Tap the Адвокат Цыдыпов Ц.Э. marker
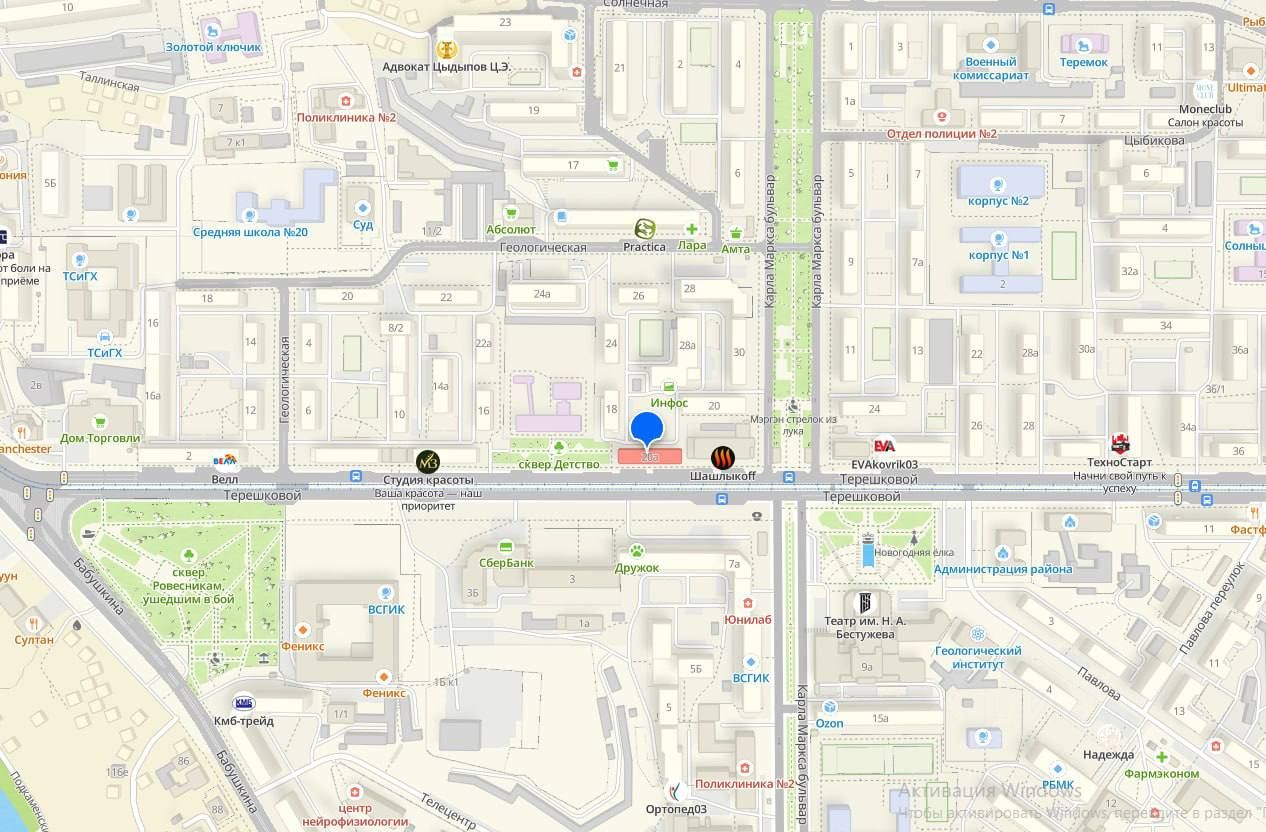Screen dimensions: 1266x832 448,47
